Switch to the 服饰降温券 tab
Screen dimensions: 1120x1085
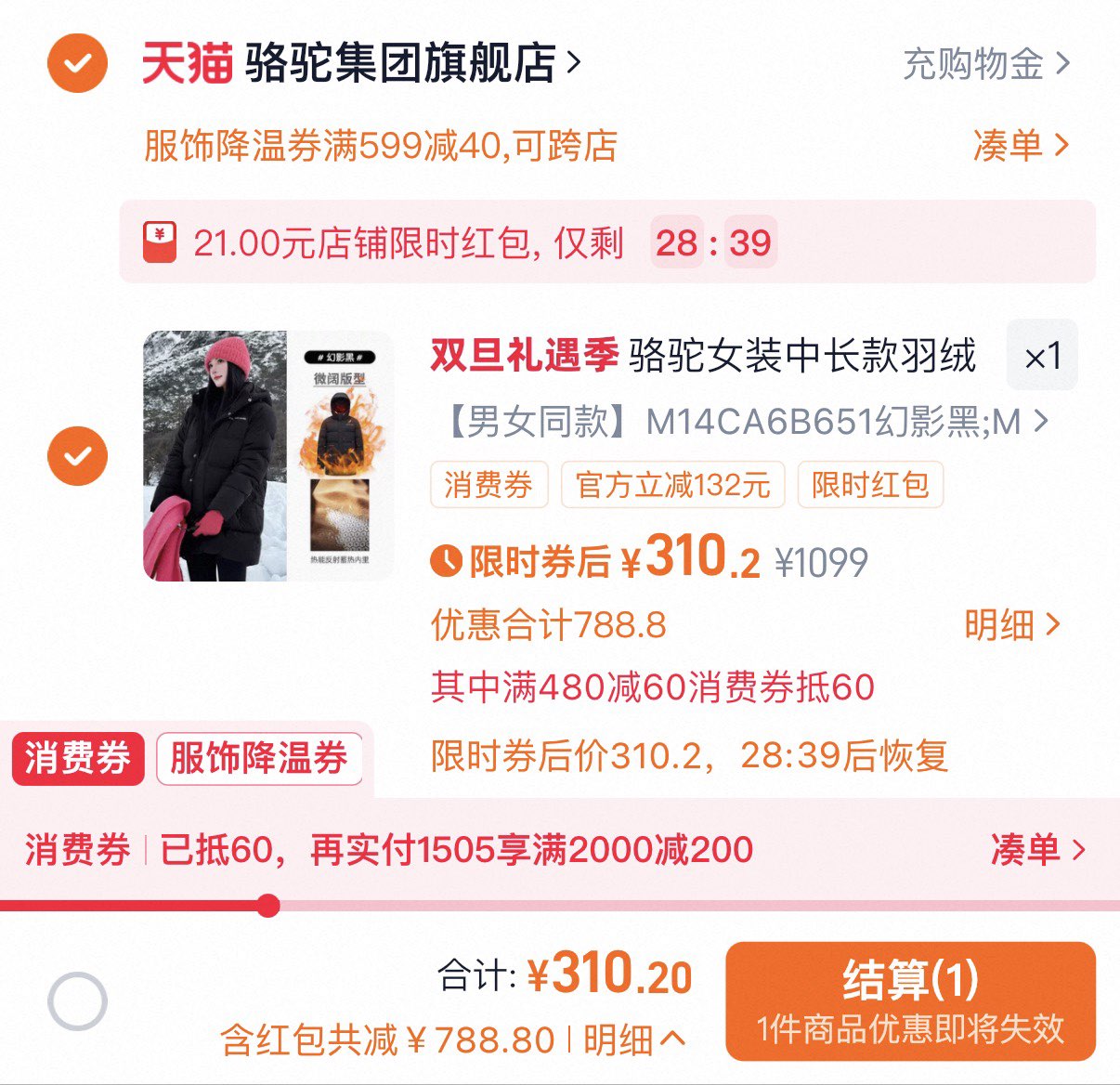pos(258,758)
